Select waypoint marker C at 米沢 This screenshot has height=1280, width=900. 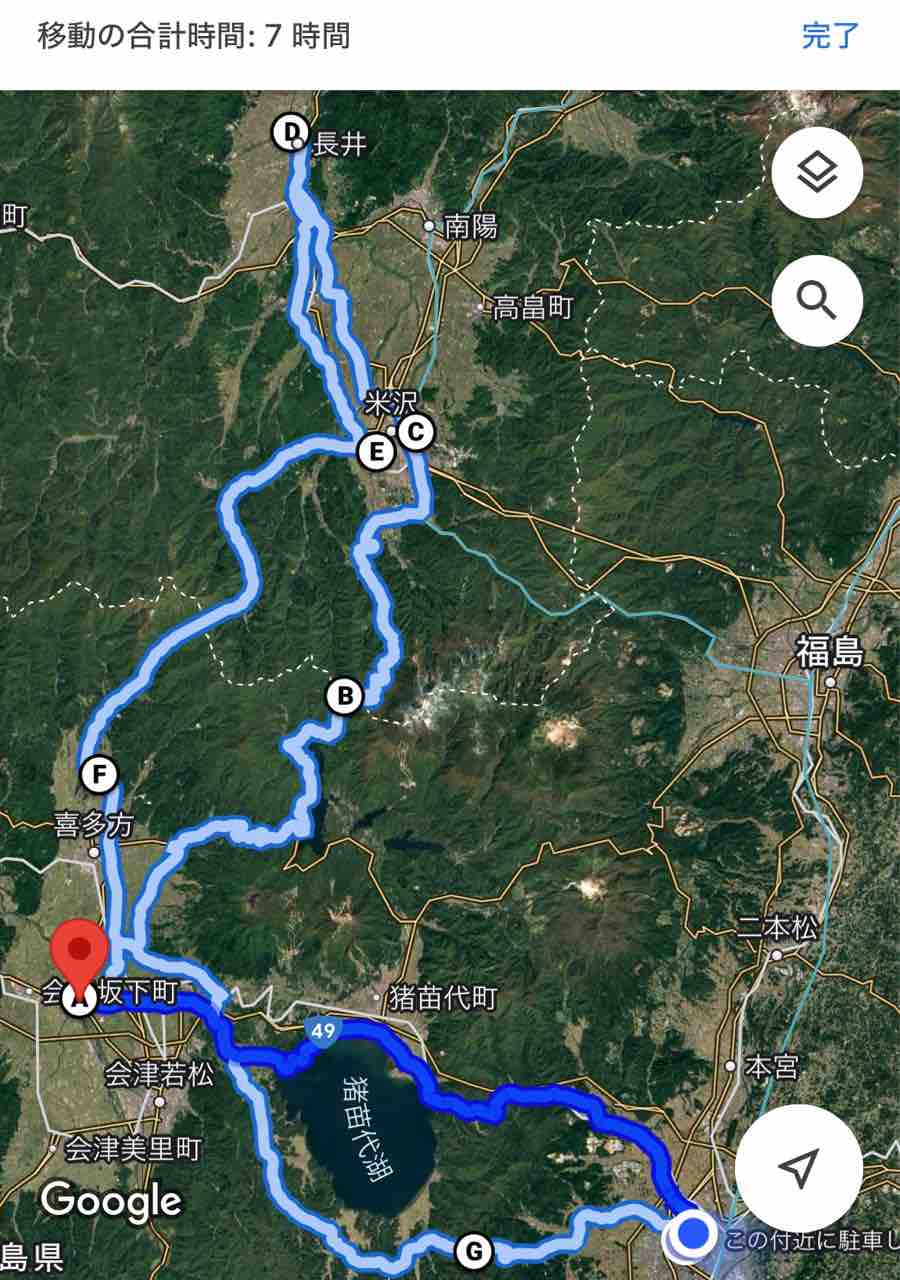415,433
